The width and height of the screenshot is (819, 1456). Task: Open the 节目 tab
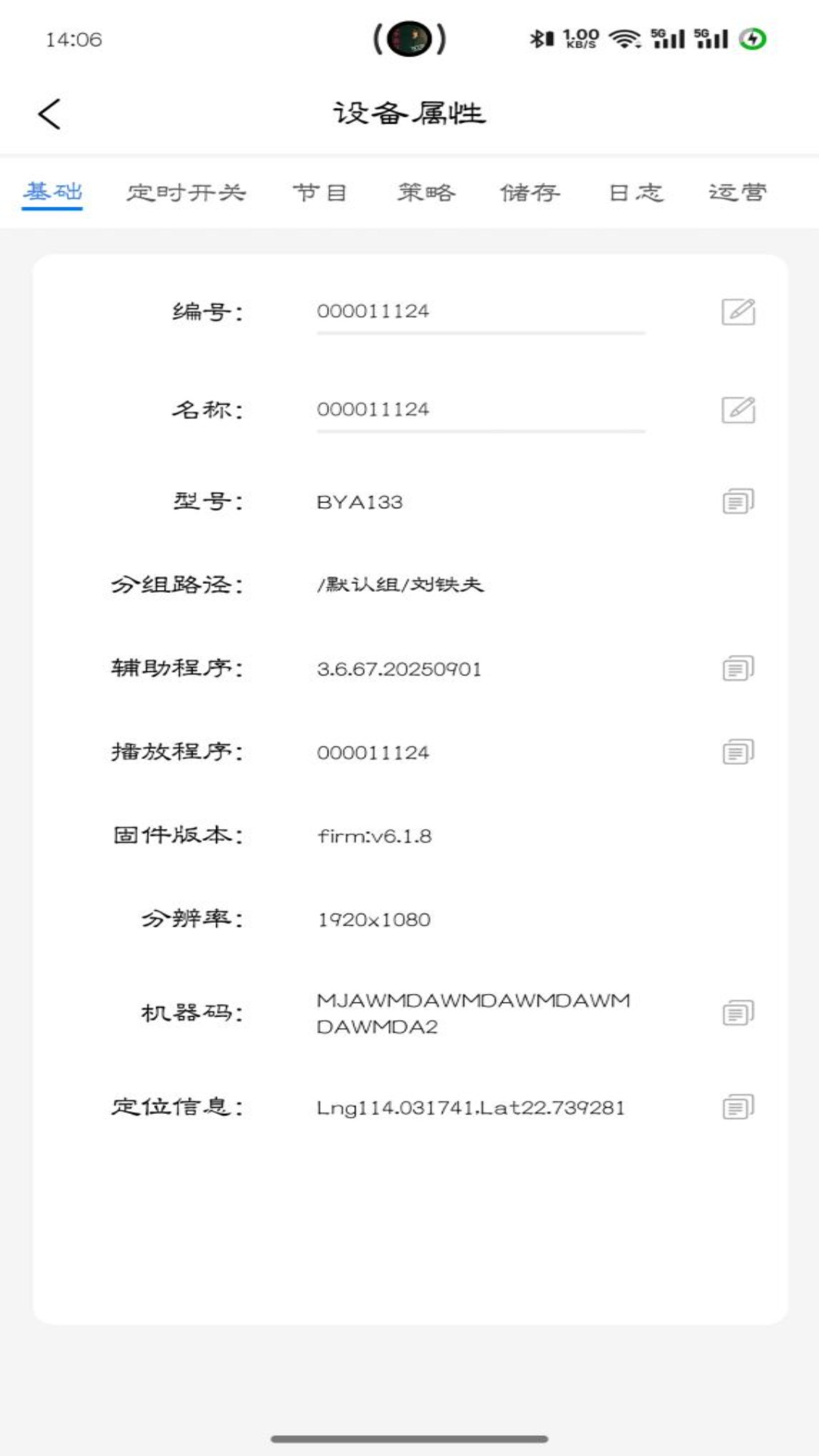point(321,193)
